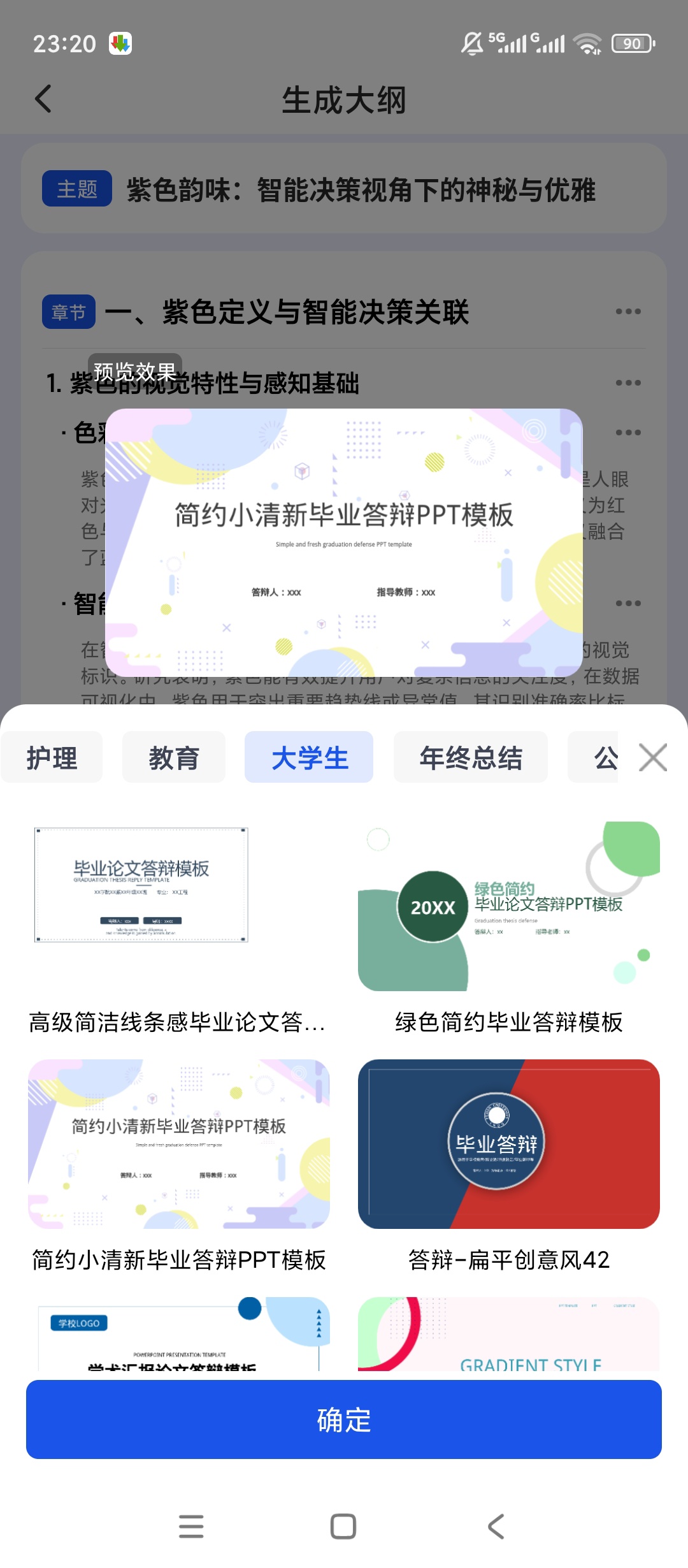The height and width of the screenshot is (1568, 688).
Task: Switch to the 教育 category tab
Action: click(174, 757)
